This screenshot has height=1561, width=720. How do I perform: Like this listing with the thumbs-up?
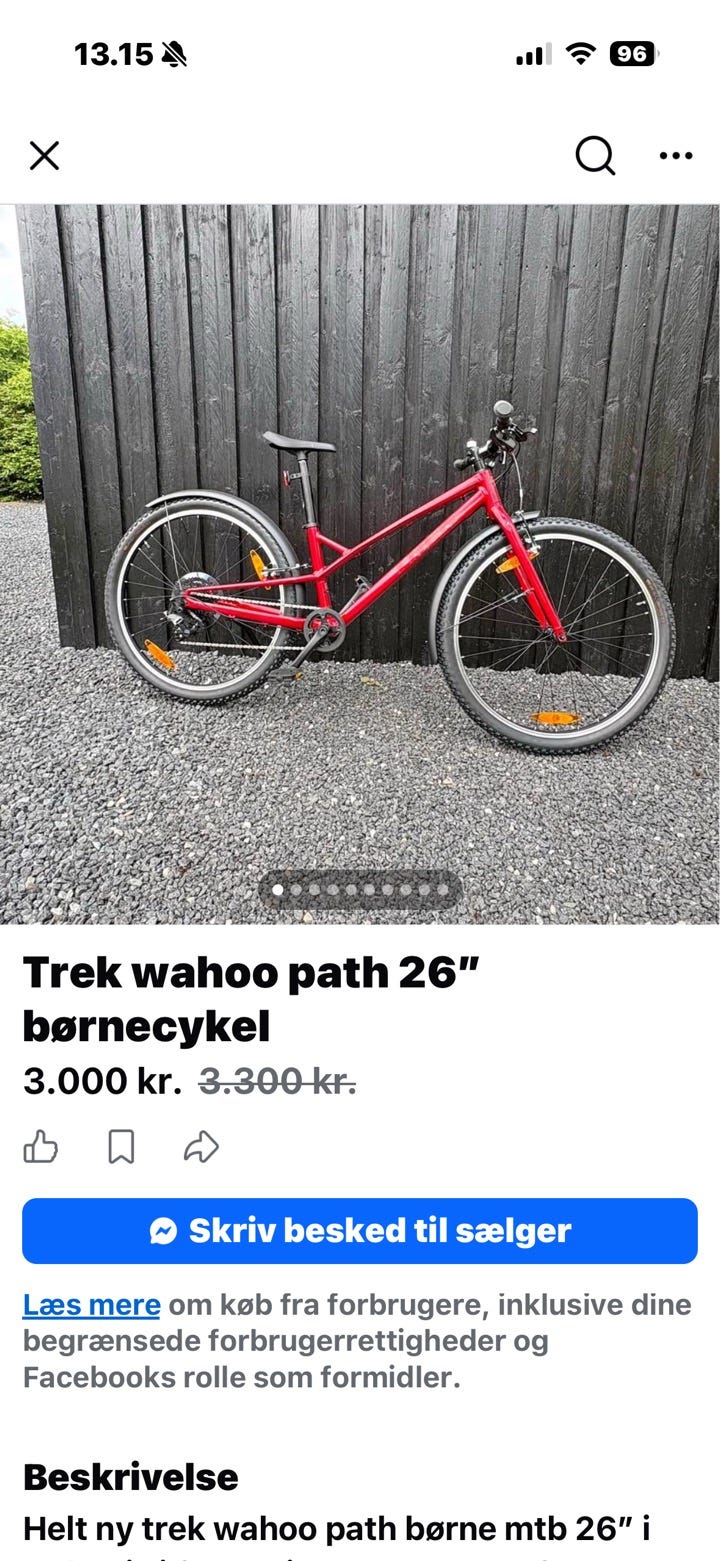pyautogui.click(x=41, y=1147)
